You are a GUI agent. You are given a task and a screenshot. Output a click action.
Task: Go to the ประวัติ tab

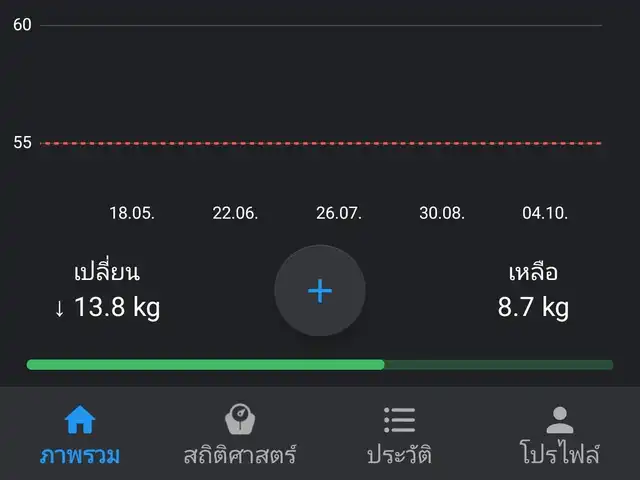click(399, 435)
